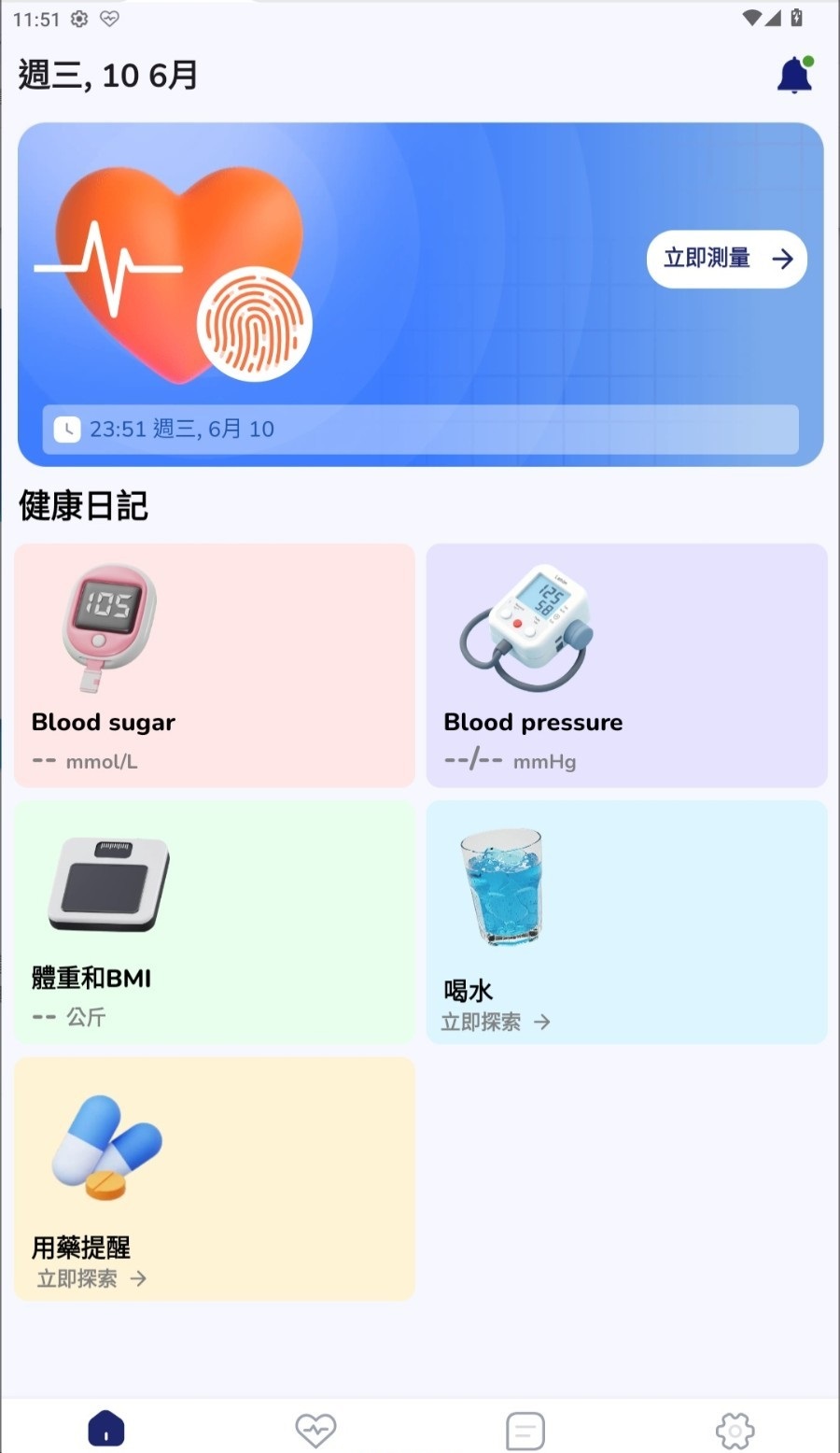Screen dimensions: 840x1453
Task: Open the Blood sugar card
Action: coord(215,666)
